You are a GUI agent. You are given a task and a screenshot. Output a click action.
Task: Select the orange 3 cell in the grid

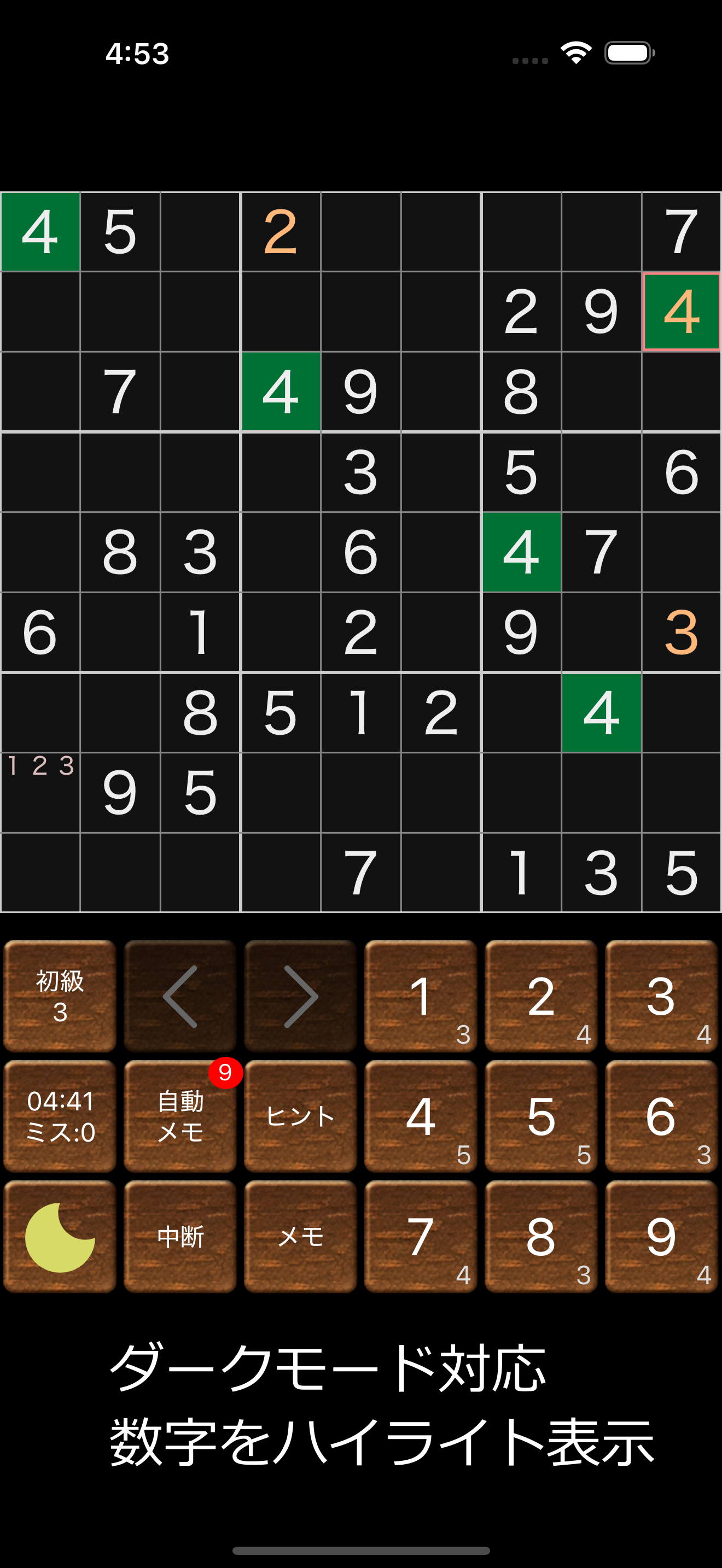681,633
